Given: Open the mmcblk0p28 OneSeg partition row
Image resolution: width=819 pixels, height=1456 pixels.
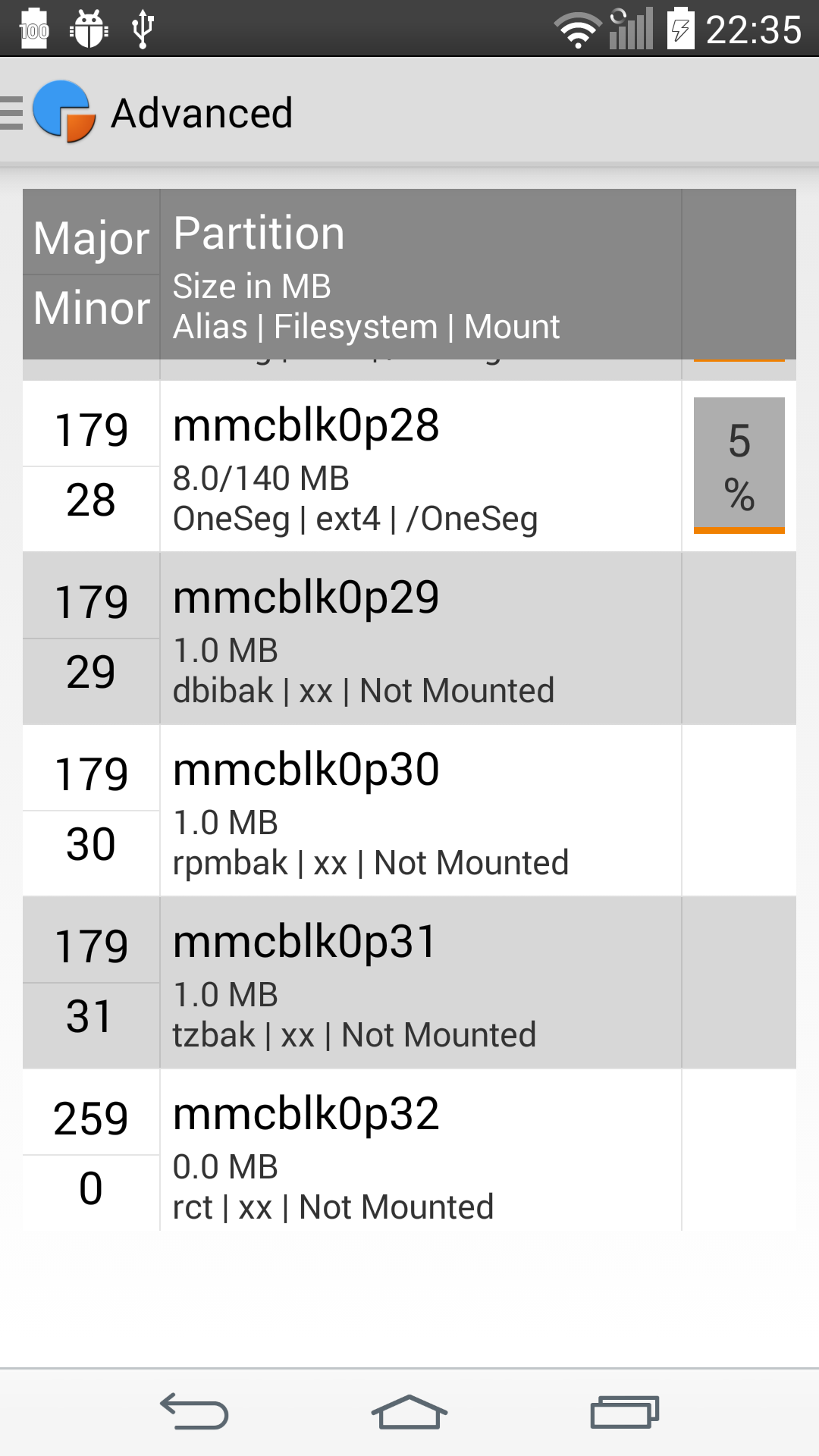Looking at the screenshot, I should click(409, 466).
